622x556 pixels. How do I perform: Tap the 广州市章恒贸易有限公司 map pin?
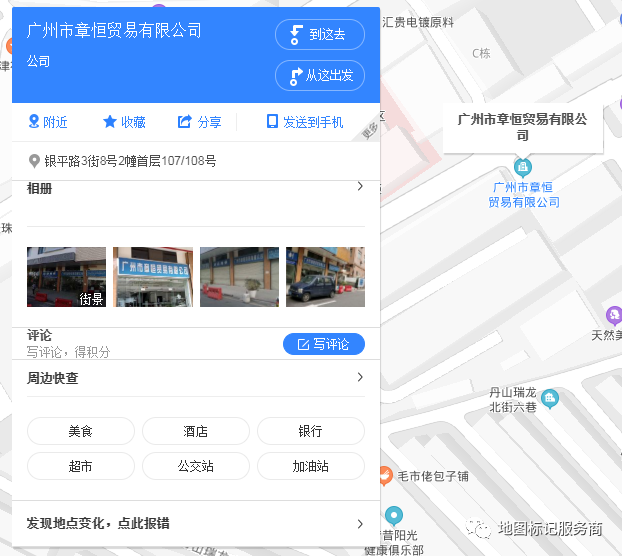pyautogui.click(x=522, y=167)
